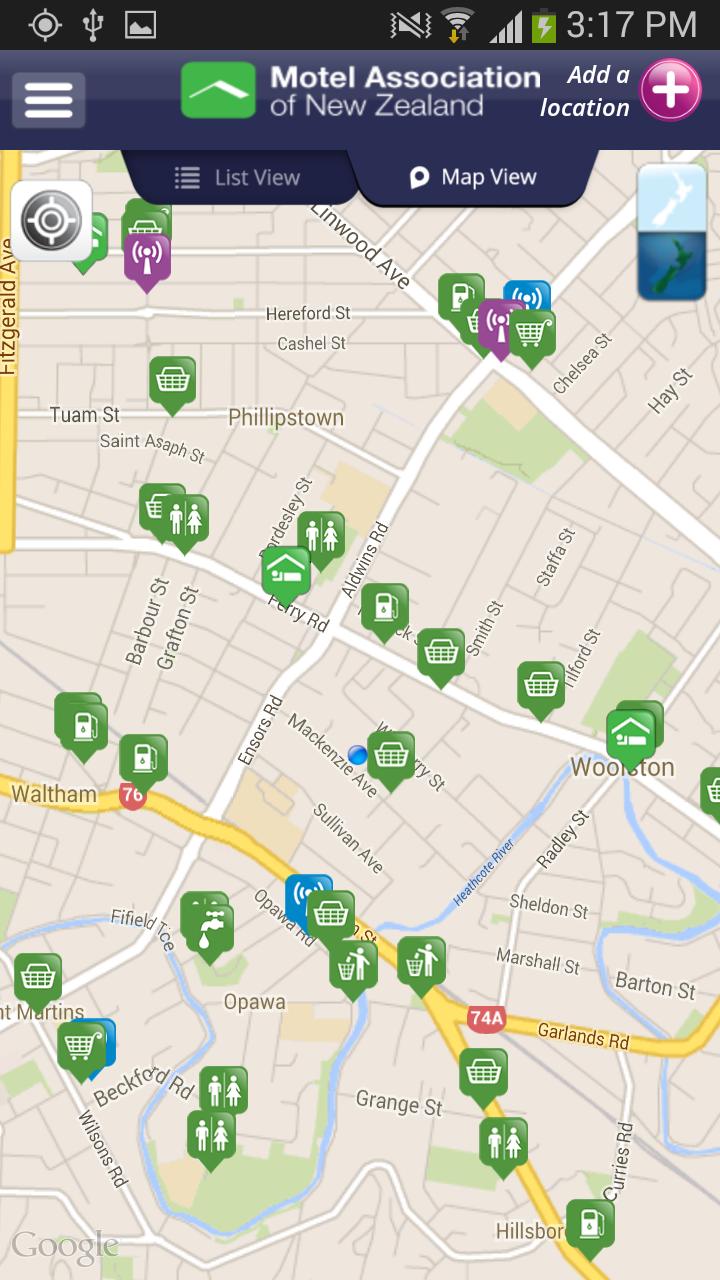The width and height of the screenshot is (720, 1280).
Task: Open the motel marker near Woolston
Action: [x=631, y=735]
